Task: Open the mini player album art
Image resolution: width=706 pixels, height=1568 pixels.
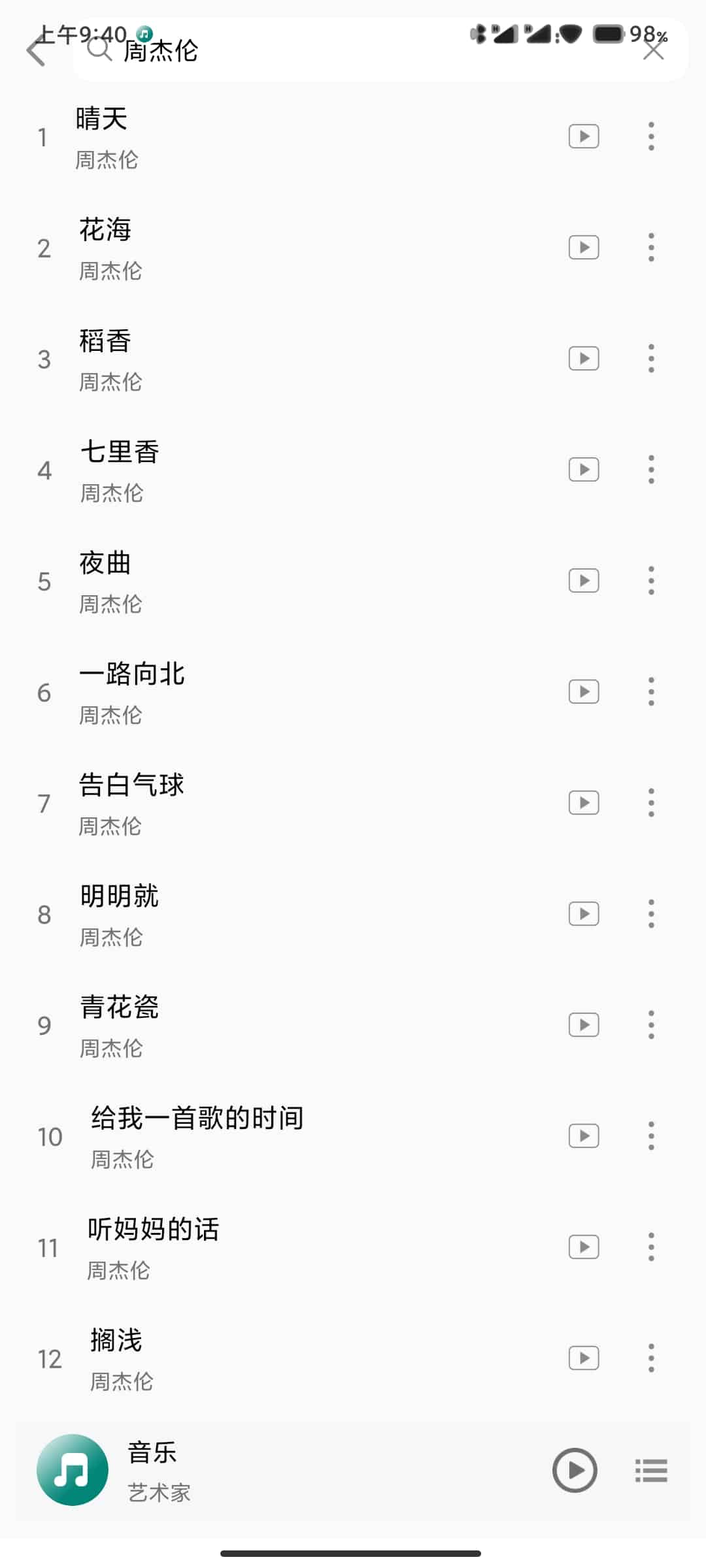Action: click(x=73, y=1470)
